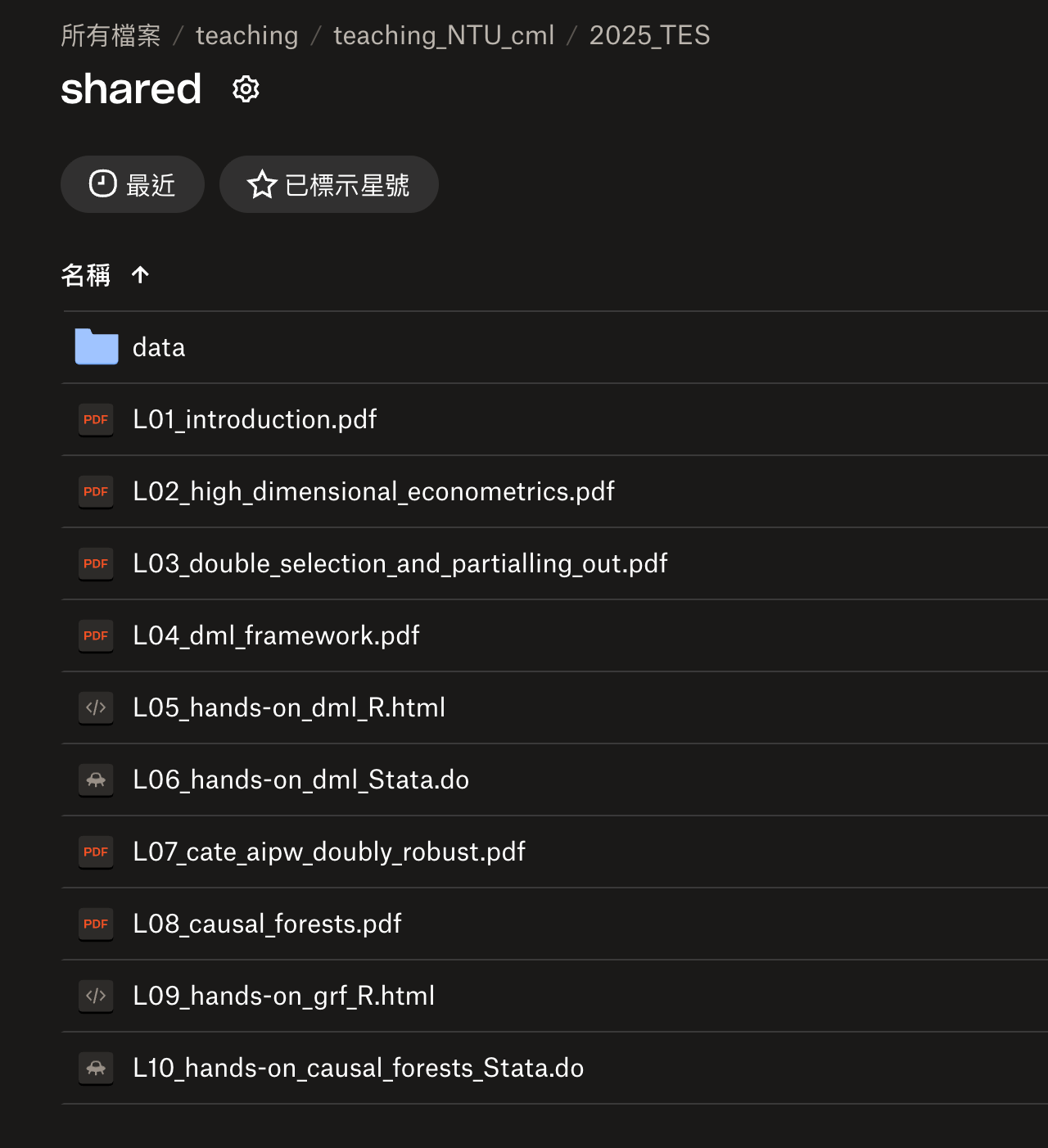This screenshot has height=1148, width=1048.
Task: Open L05_hands-on_dml_R.html file
Action: pos(289,707)
